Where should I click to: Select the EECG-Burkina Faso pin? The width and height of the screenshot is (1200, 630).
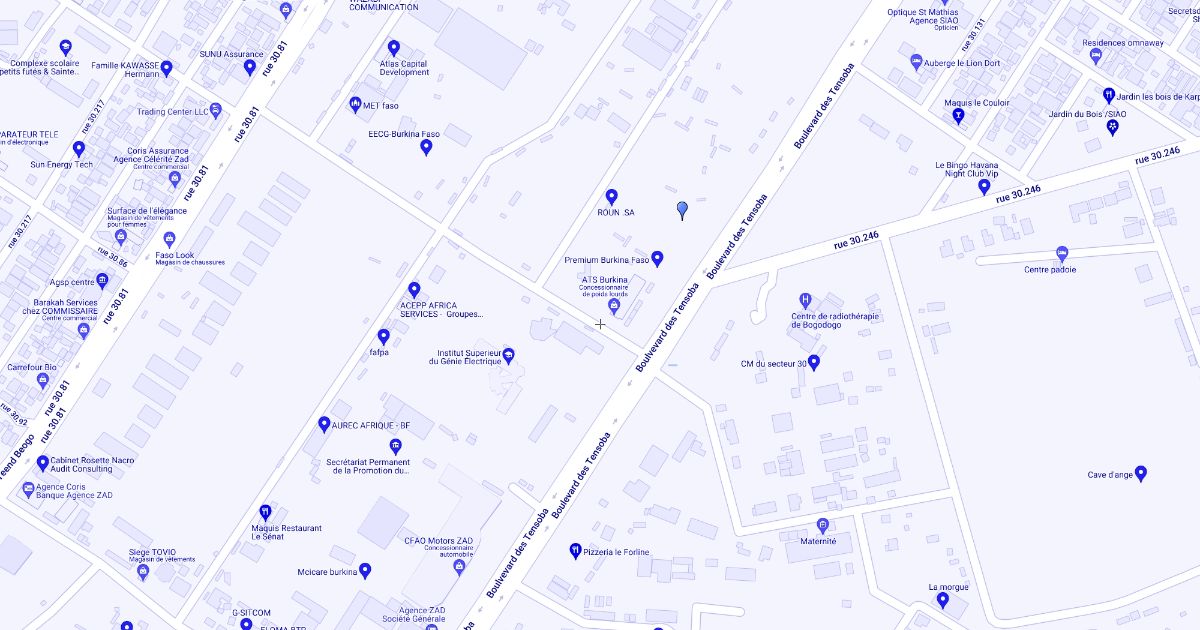click(426, 147)
